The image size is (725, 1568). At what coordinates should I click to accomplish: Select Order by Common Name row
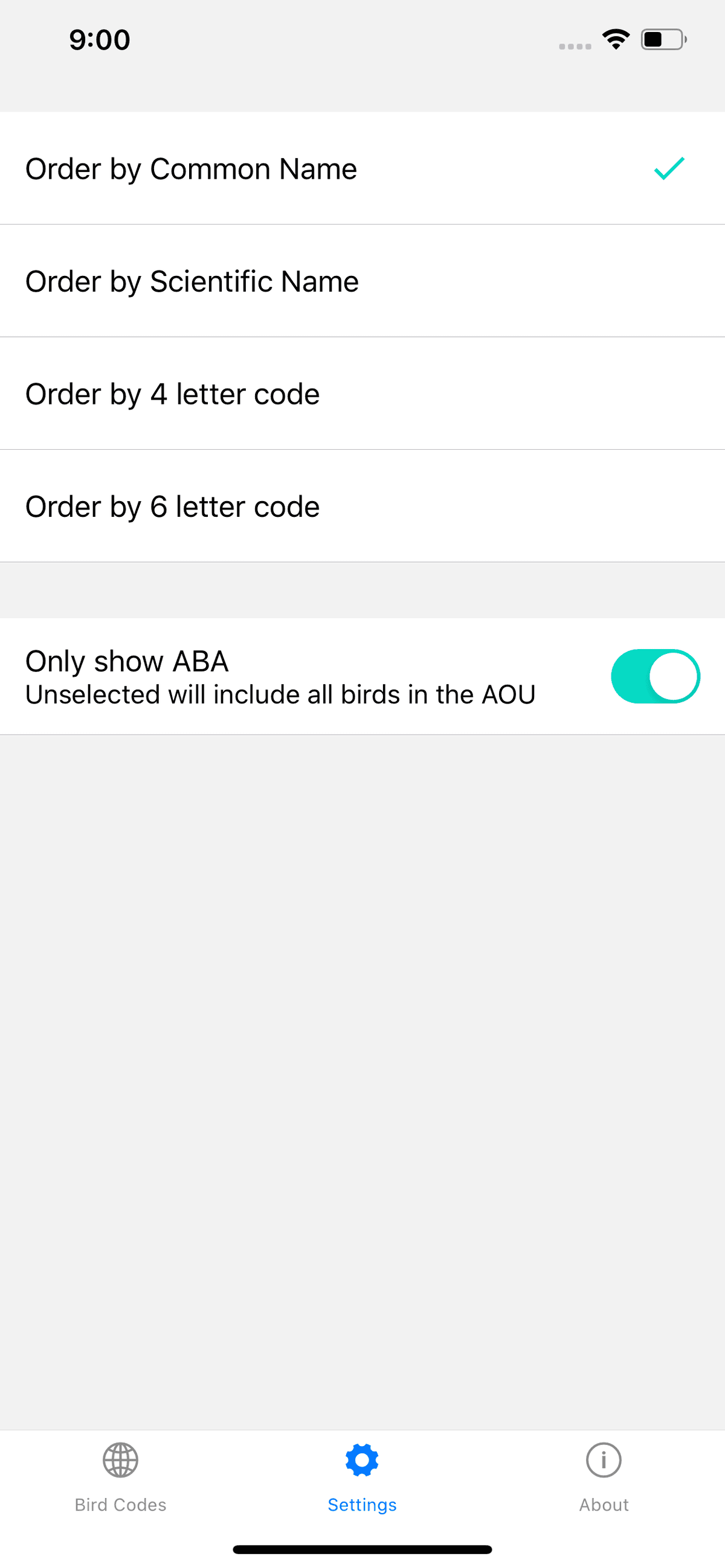[x=191, y=169]
